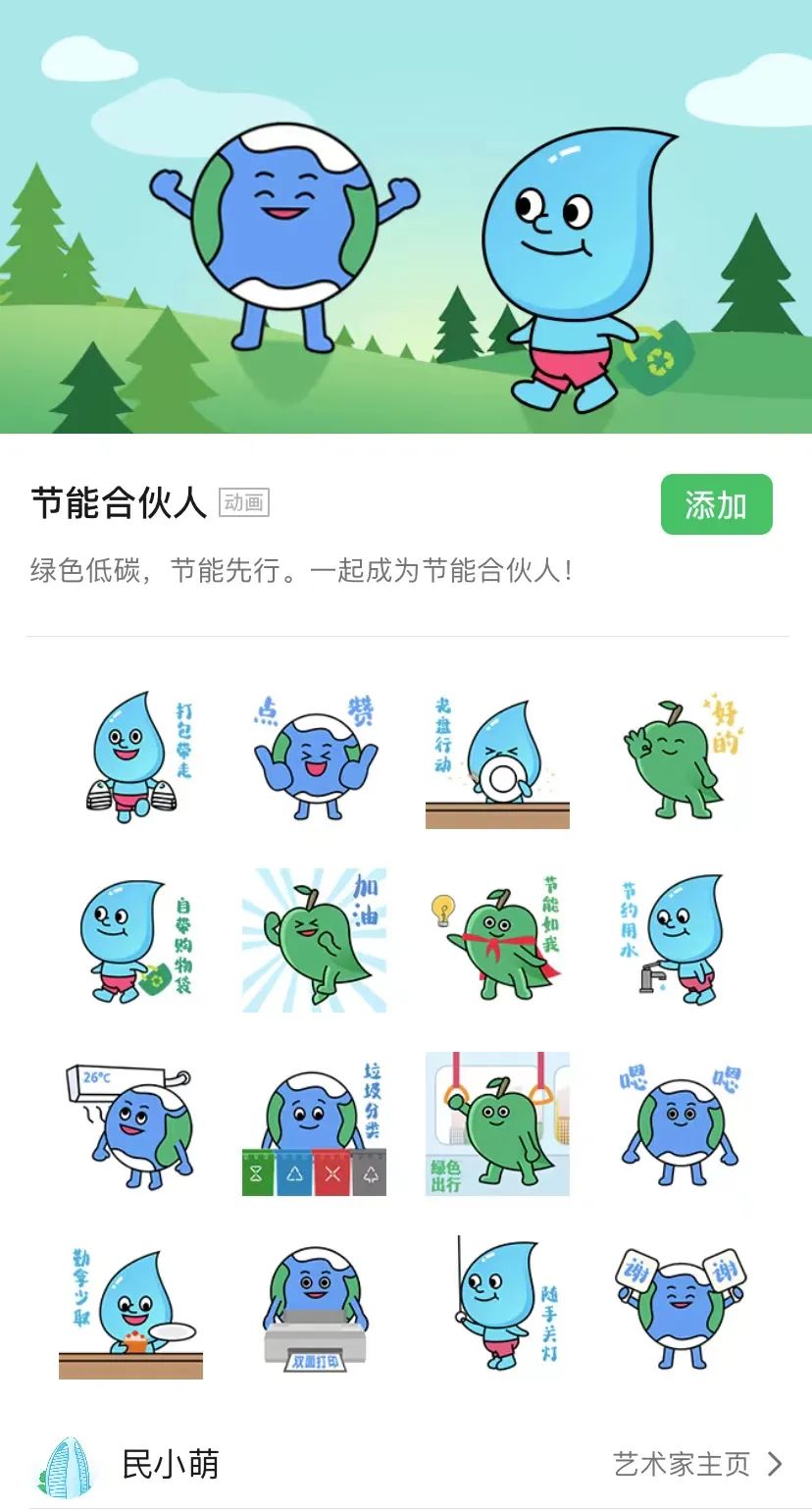
Task: Tap the green 添加 button
Action: [716, 504]
